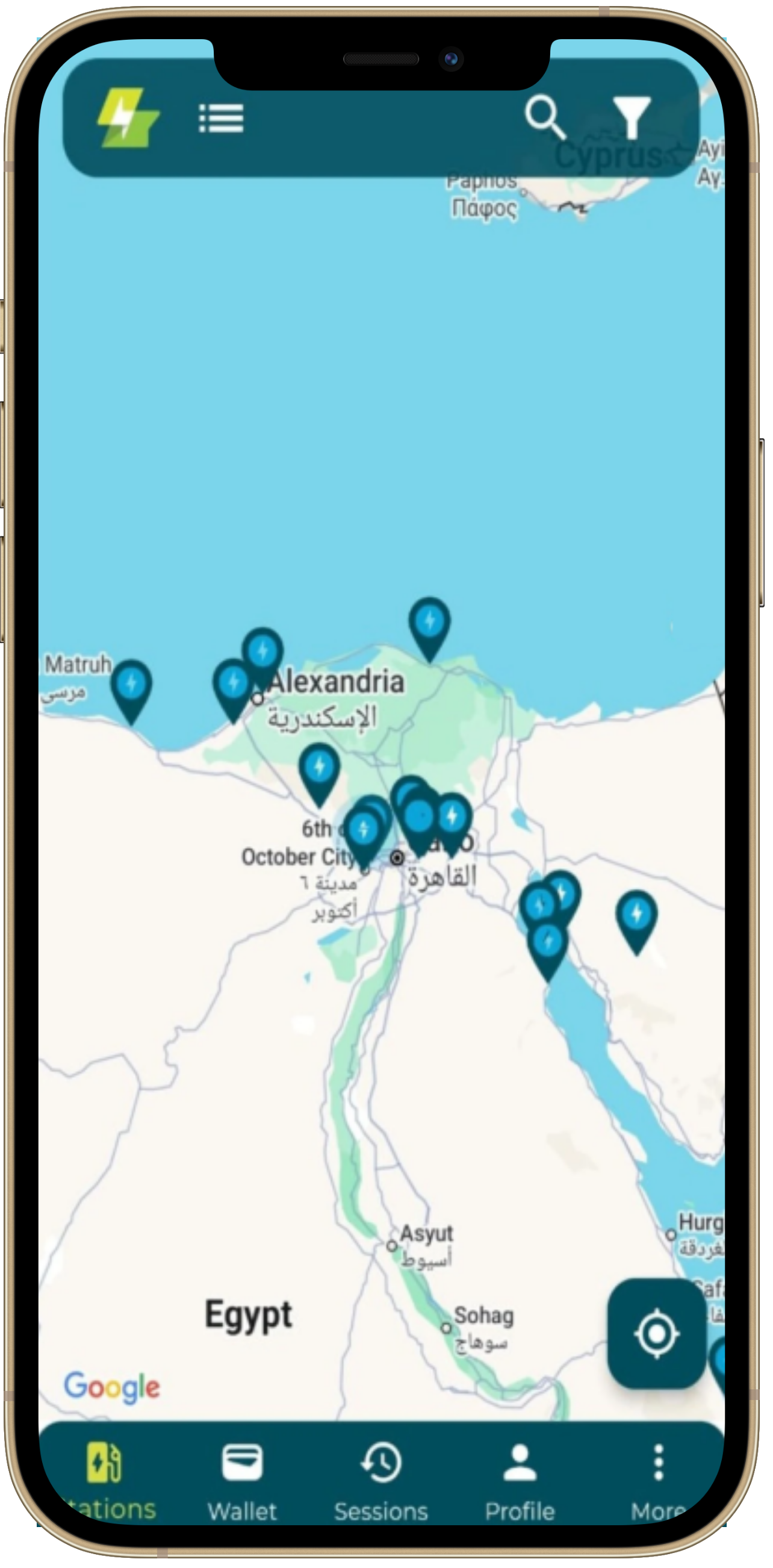Switch to the station list view

tap(221, 118)
